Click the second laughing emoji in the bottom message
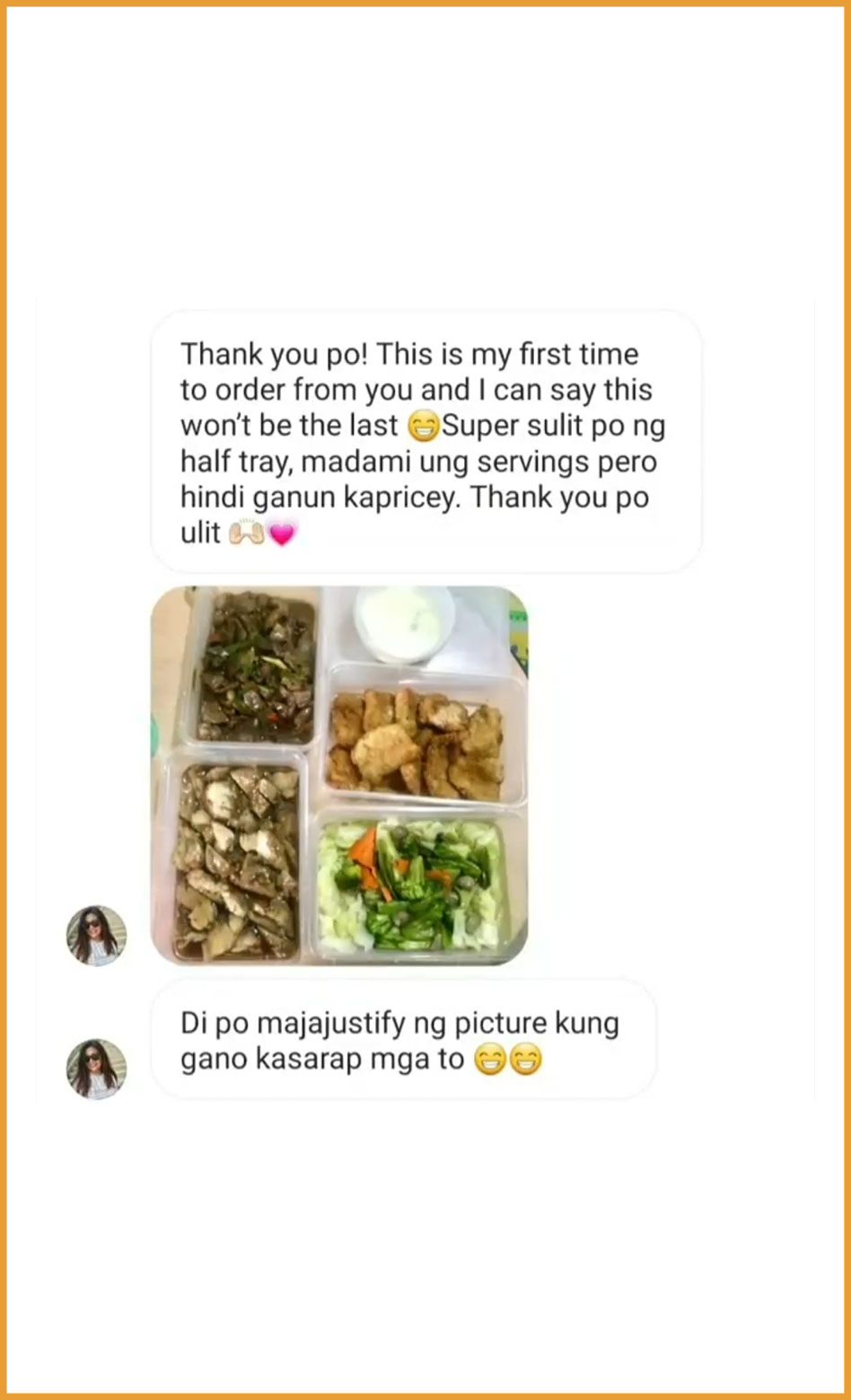 [x=529, y=1058]
